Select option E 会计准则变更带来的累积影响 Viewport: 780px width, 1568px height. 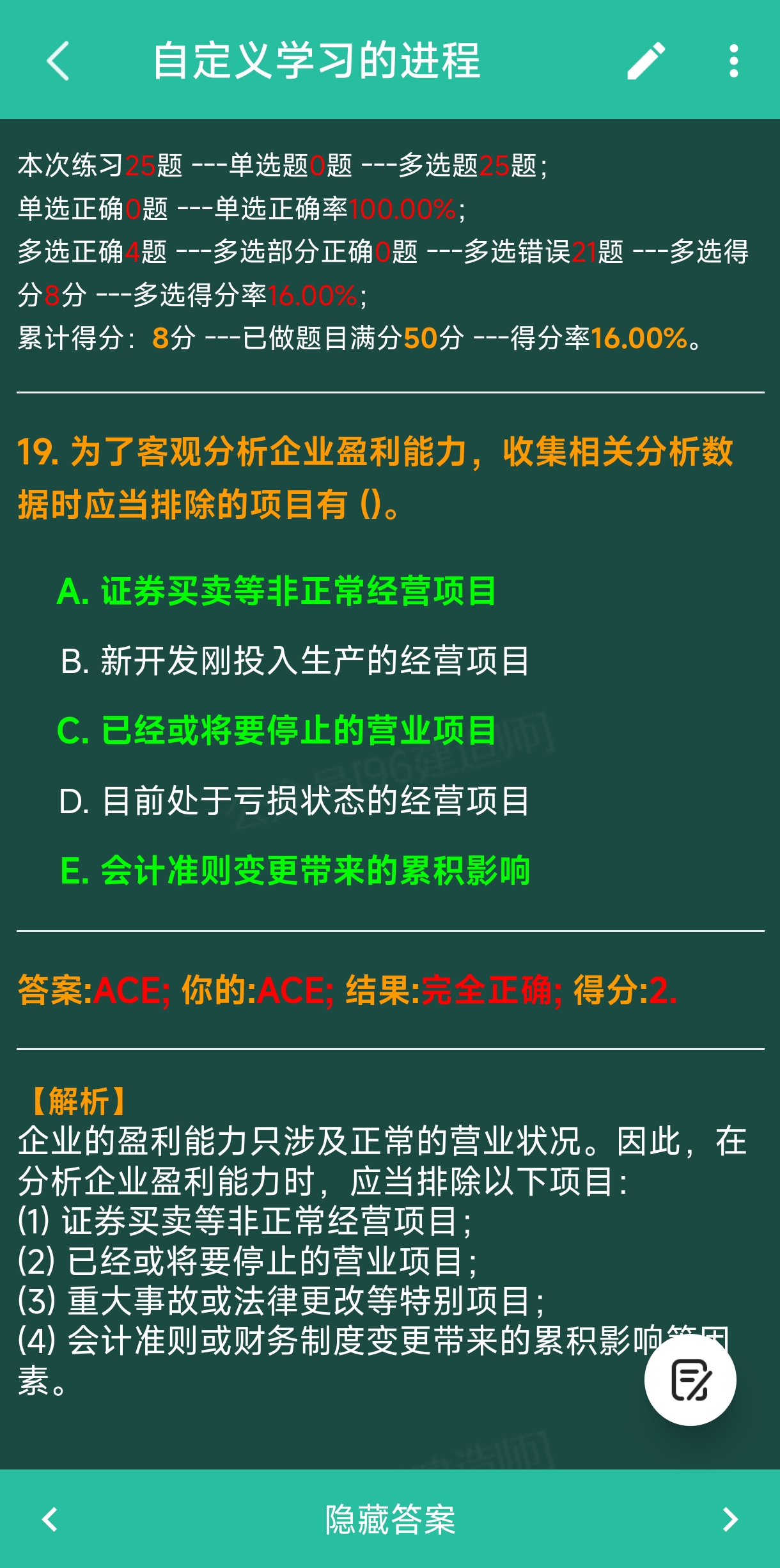pyautogui.click(x=294, y=871)
